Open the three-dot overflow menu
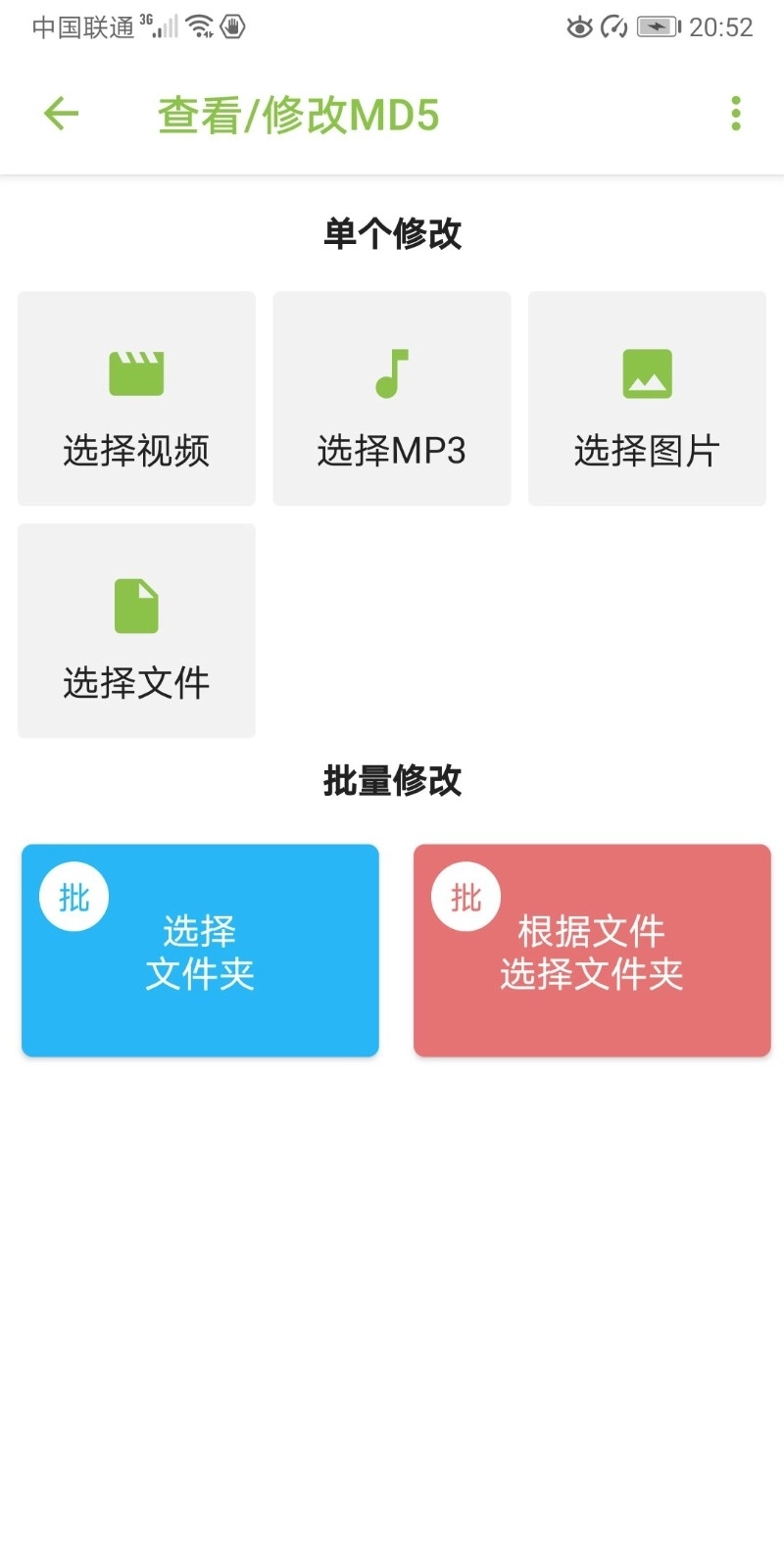Screen dimensions: 784x1568 click(x=734, y=113)
